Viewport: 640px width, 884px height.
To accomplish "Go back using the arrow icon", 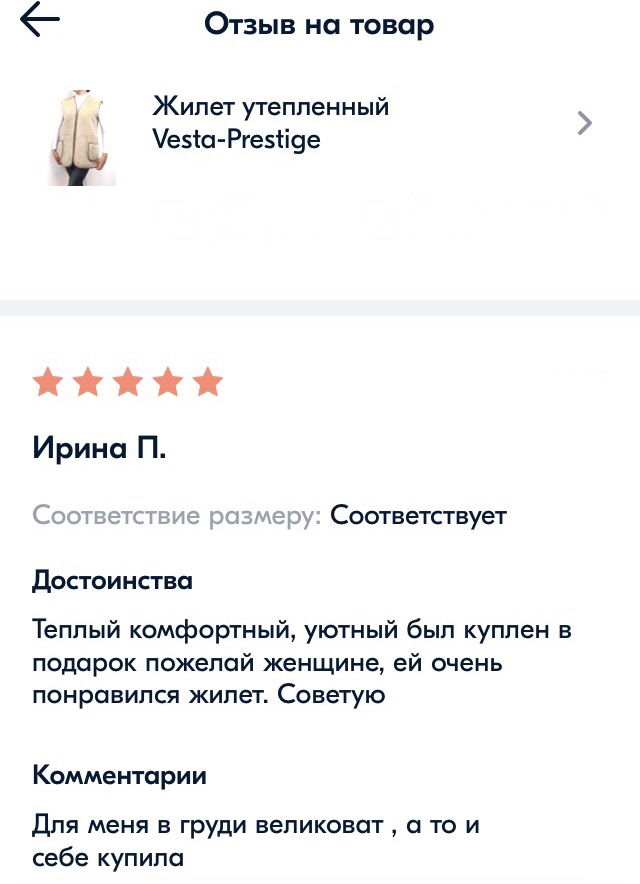I will point(40,22).
